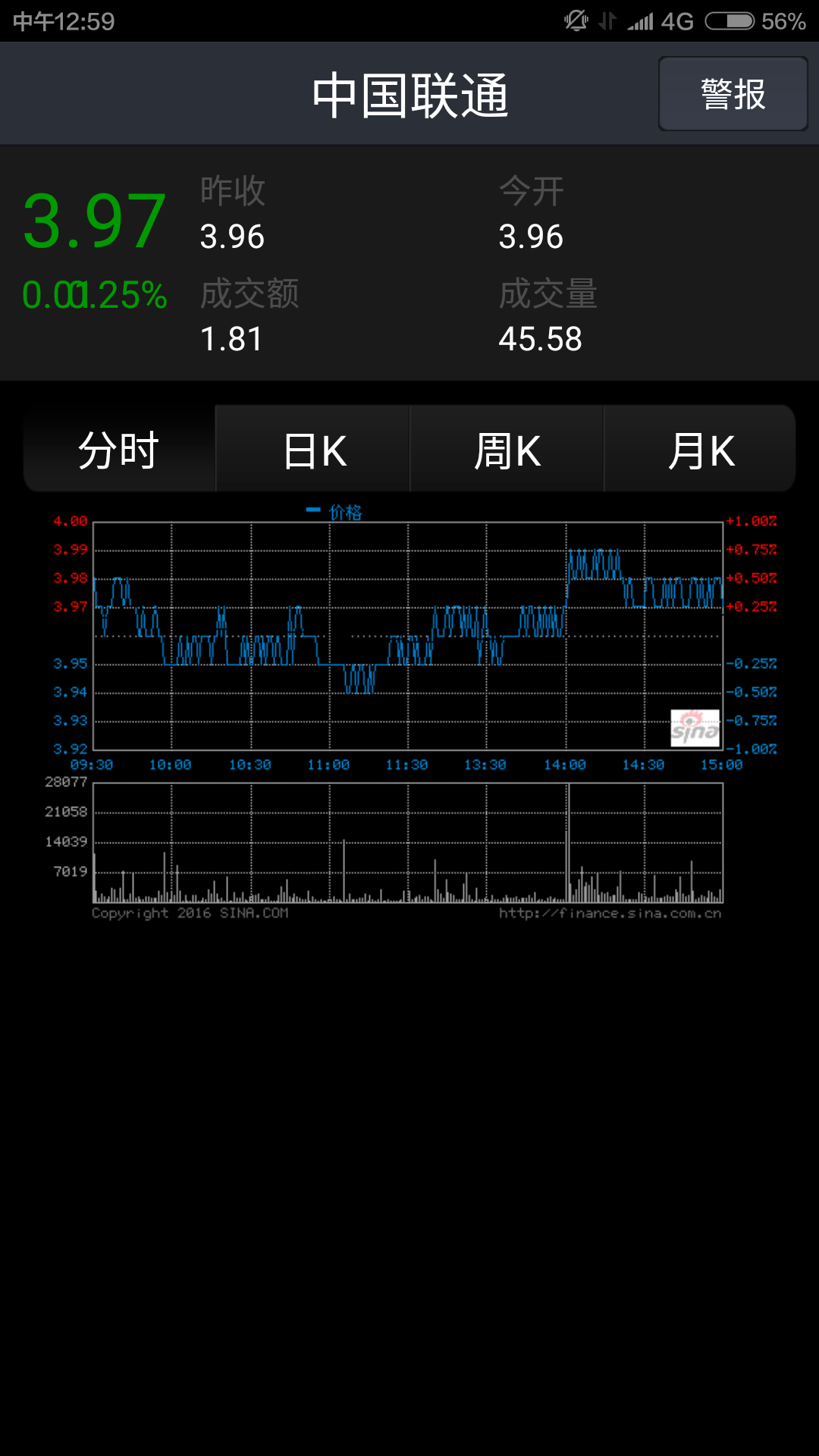Open the 周K weekly chart tab
819x1456 pixels.
pyautogui.click(x=507, y=449)
